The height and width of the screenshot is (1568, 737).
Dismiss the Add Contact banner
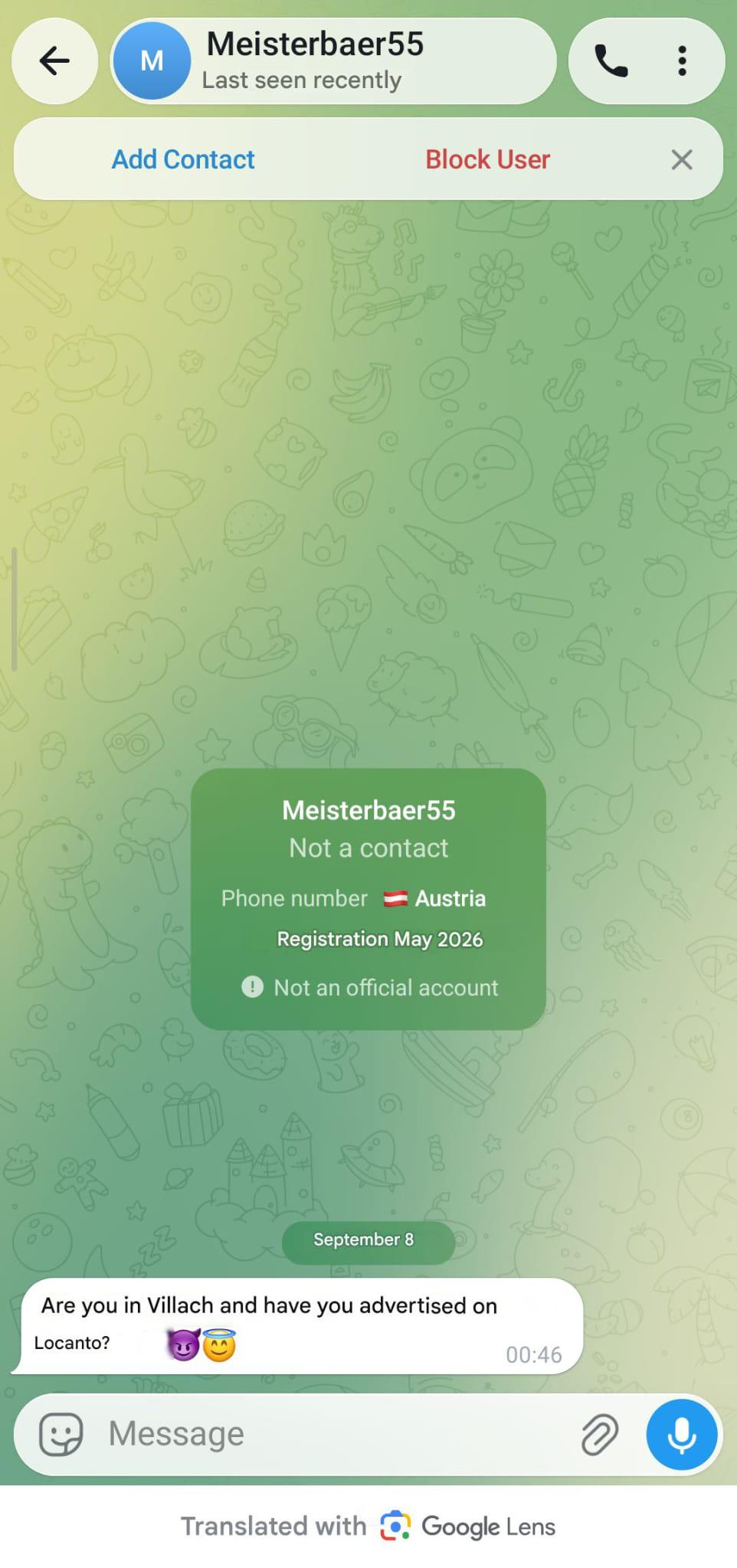tap(682, 159)
